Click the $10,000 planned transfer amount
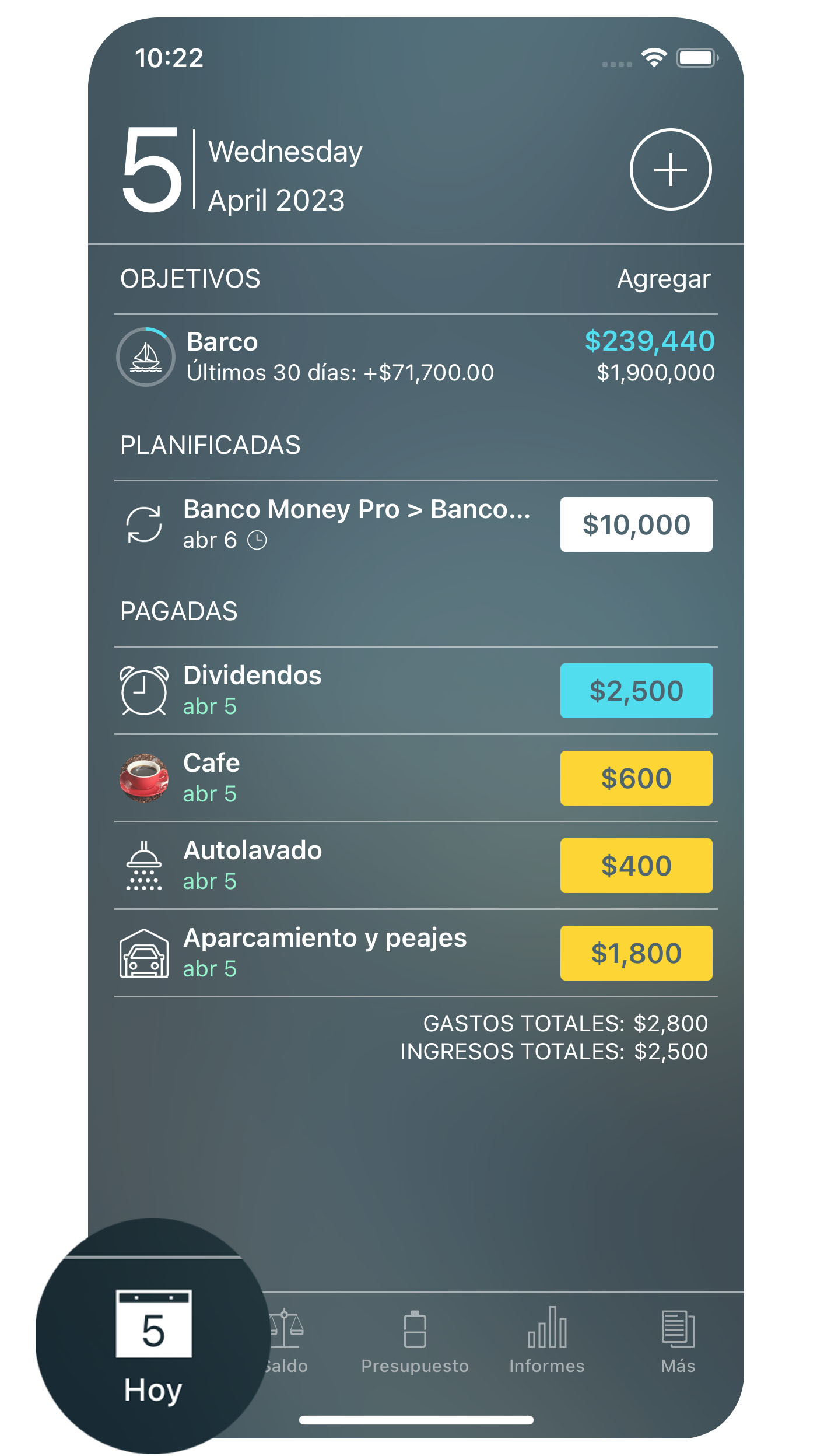Image resolution: width=831 pixels, height=1456 pixels. click(636, 523)
